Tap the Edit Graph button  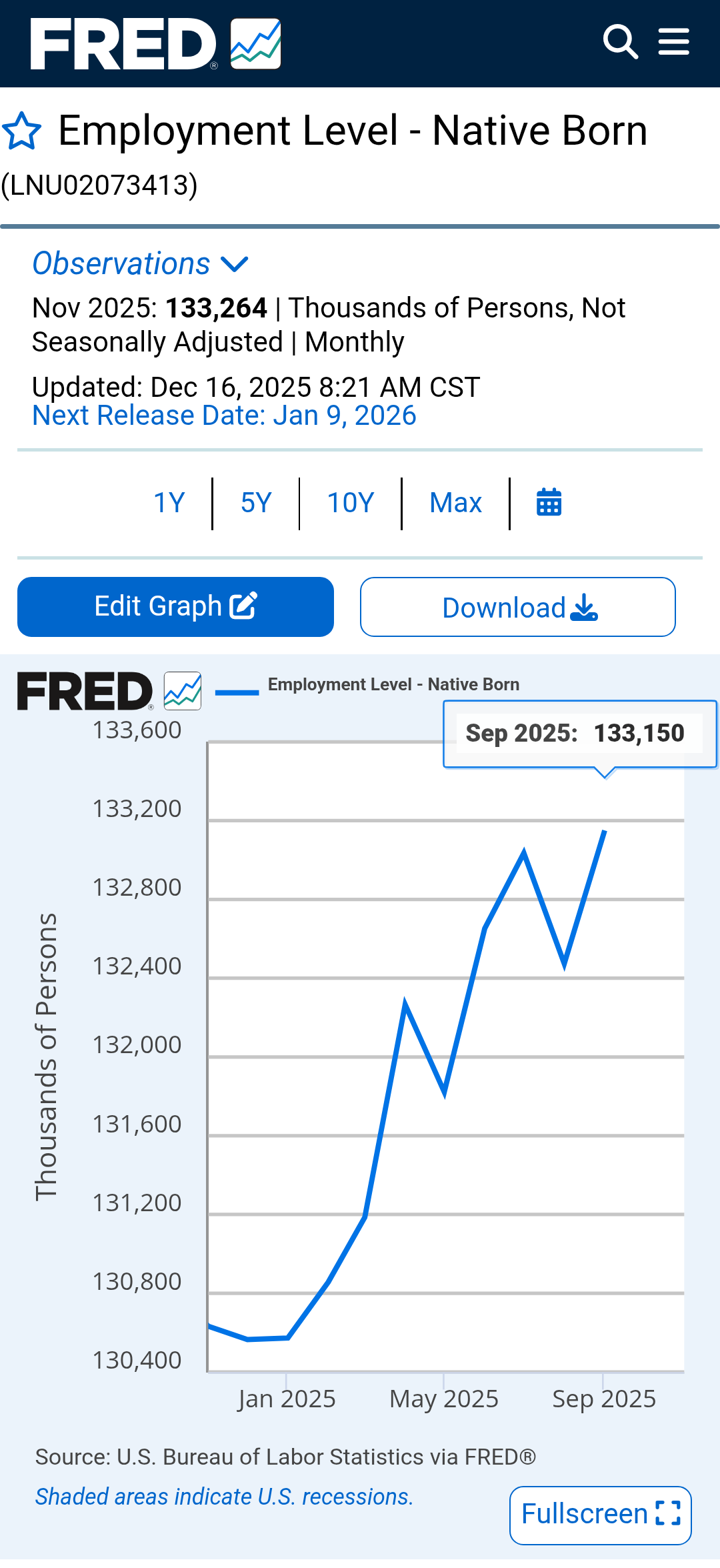(x=175, y=607)
